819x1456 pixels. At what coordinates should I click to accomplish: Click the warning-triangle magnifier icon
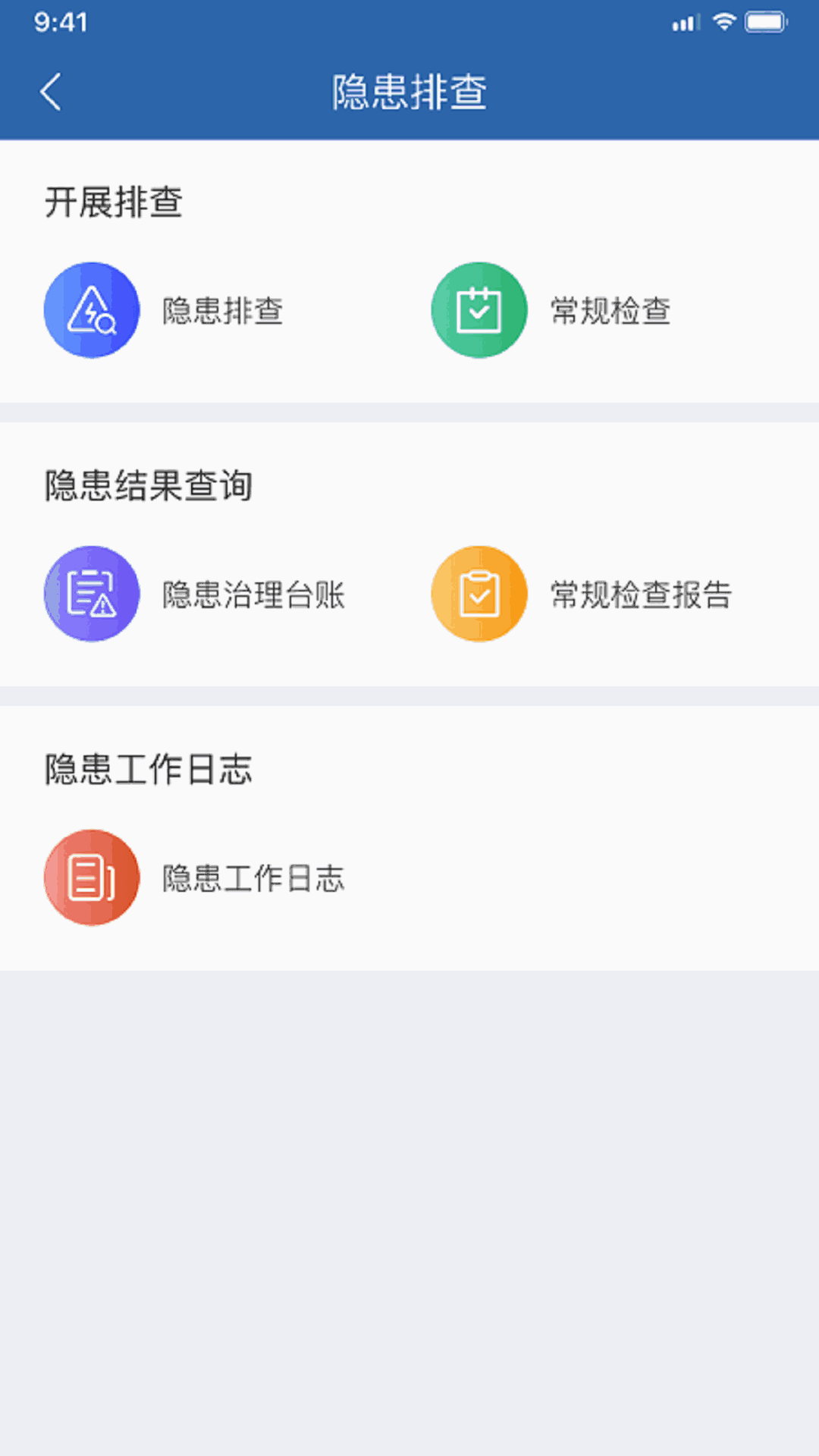pyautogui.click(x=91, y=310)
